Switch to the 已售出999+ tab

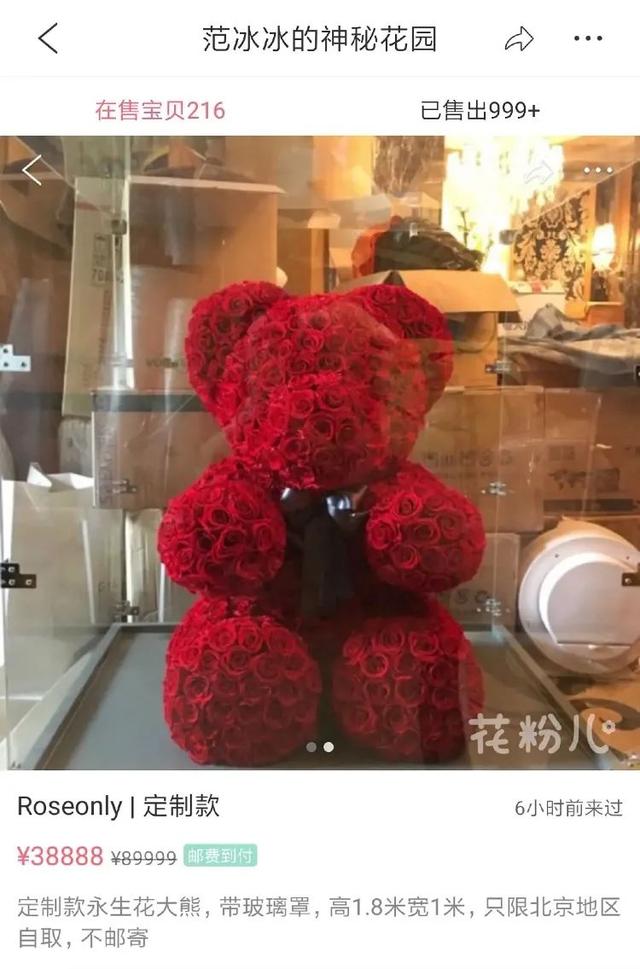480,110
